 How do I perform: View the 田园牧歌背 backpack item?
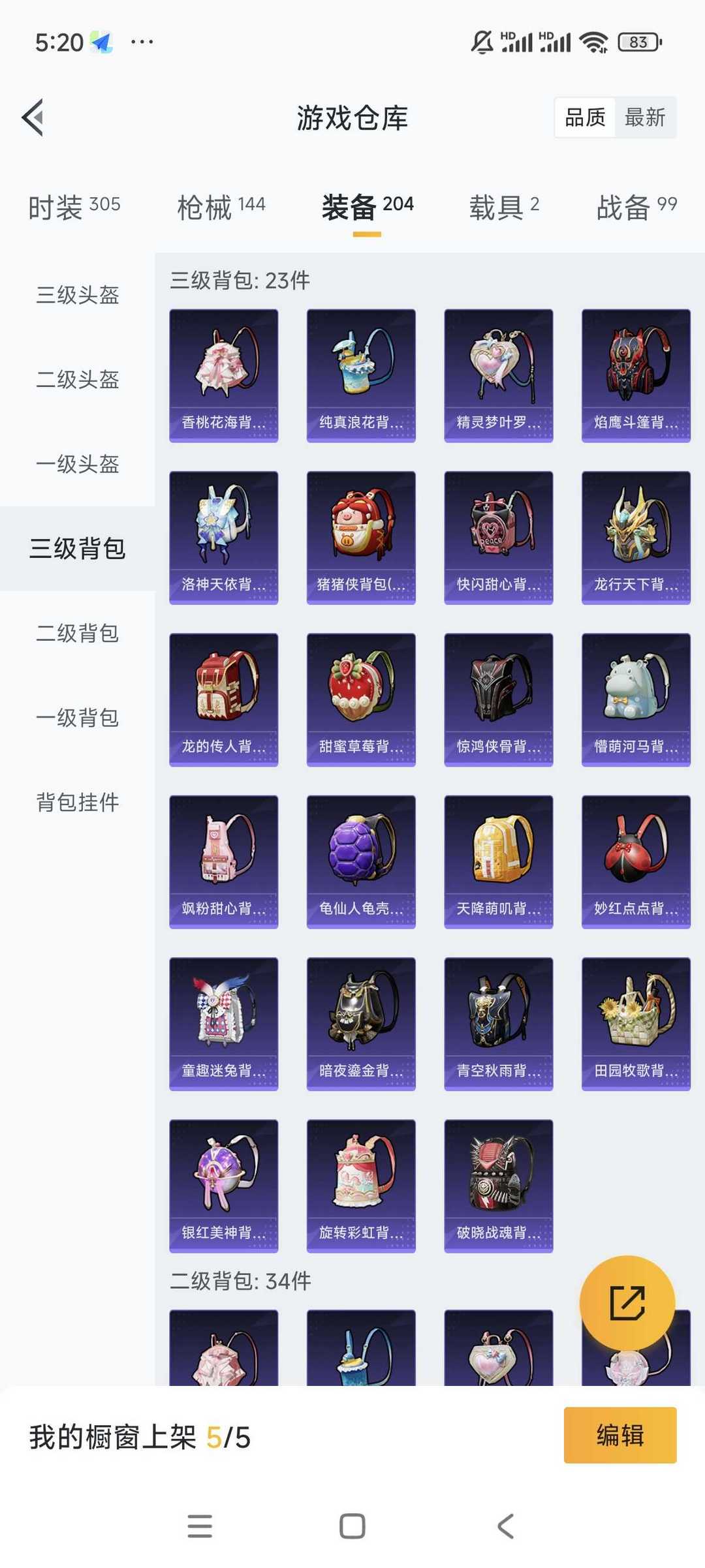(636, 1024)
